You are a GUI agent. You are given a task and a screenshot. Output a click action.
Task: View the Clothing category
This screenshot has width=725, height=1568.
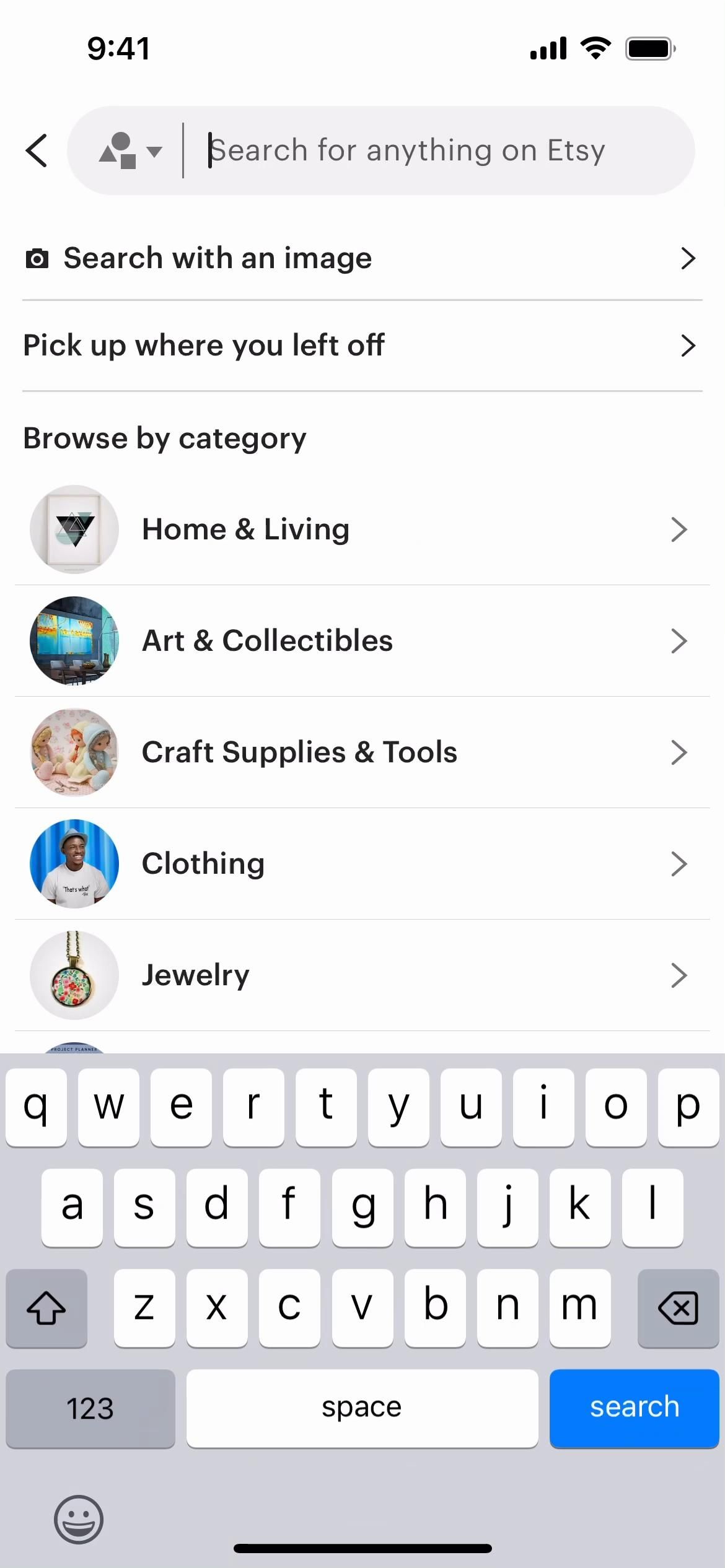362,864
